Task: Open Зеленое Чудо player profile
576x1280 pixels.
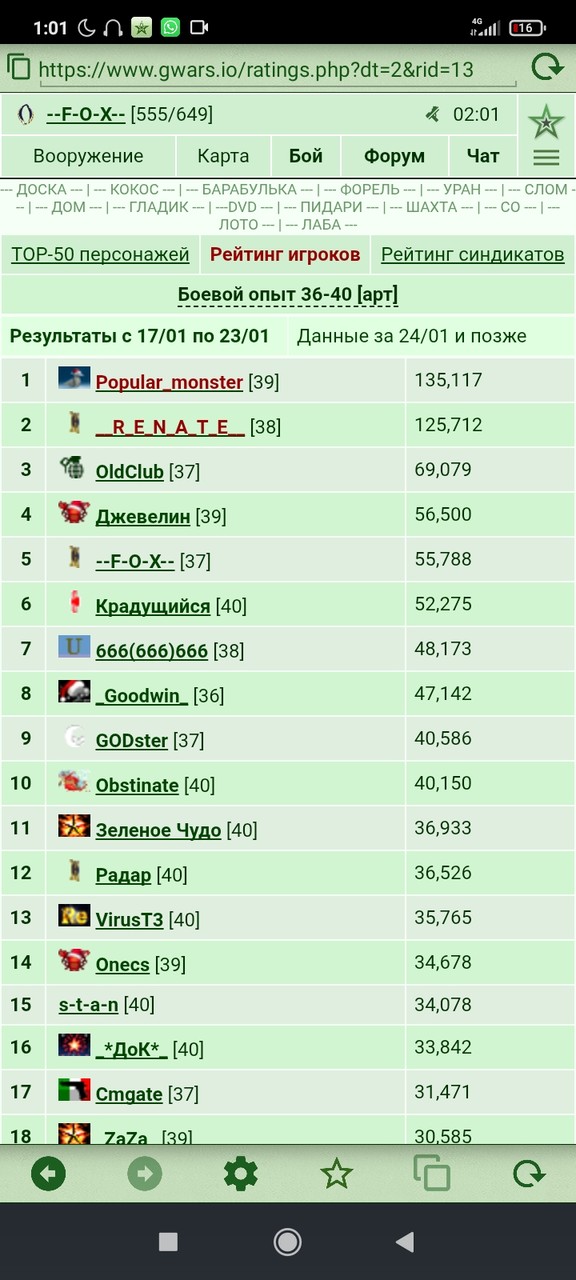Action: pos(158,830)
